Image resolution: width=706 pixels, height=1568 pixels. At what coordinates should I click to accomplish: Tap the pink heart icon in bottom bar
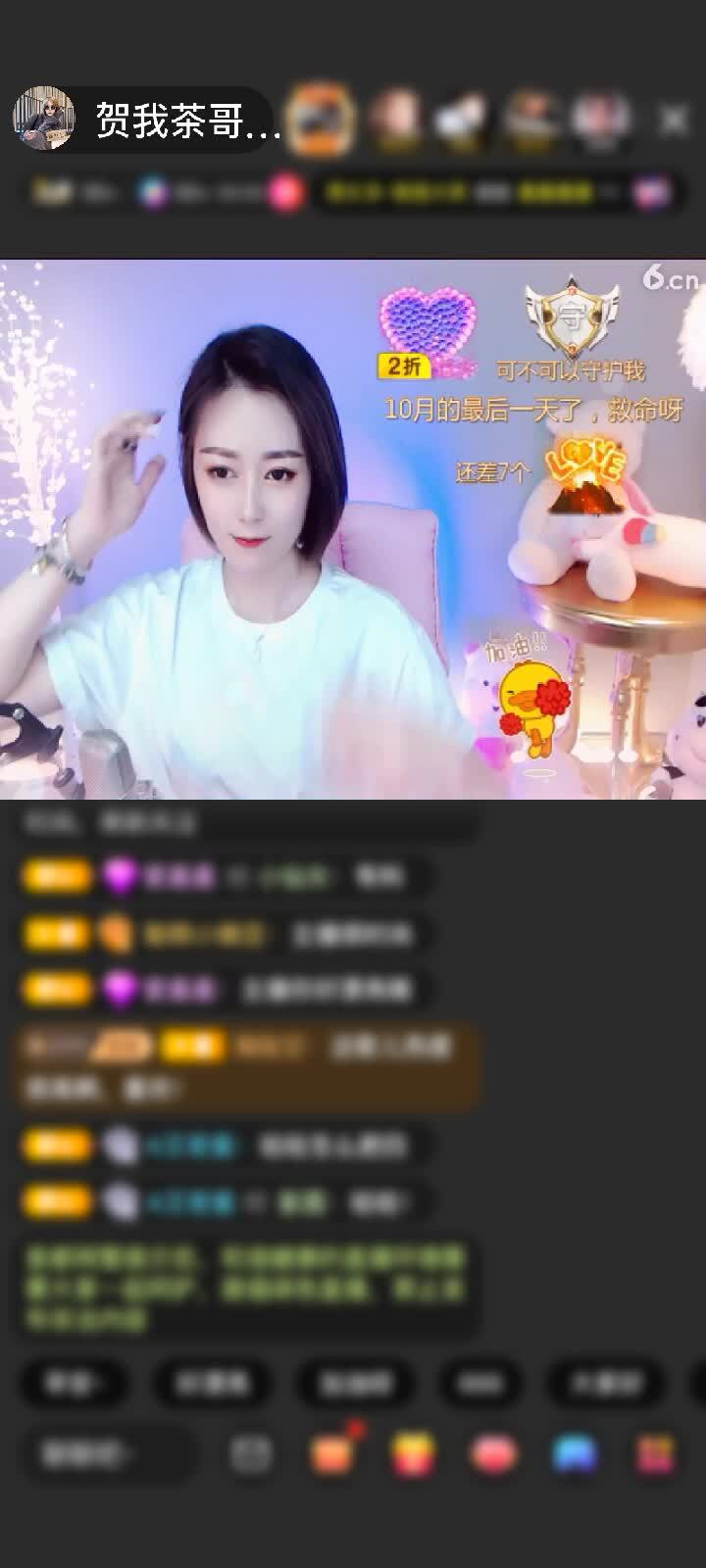(493, 1454)
